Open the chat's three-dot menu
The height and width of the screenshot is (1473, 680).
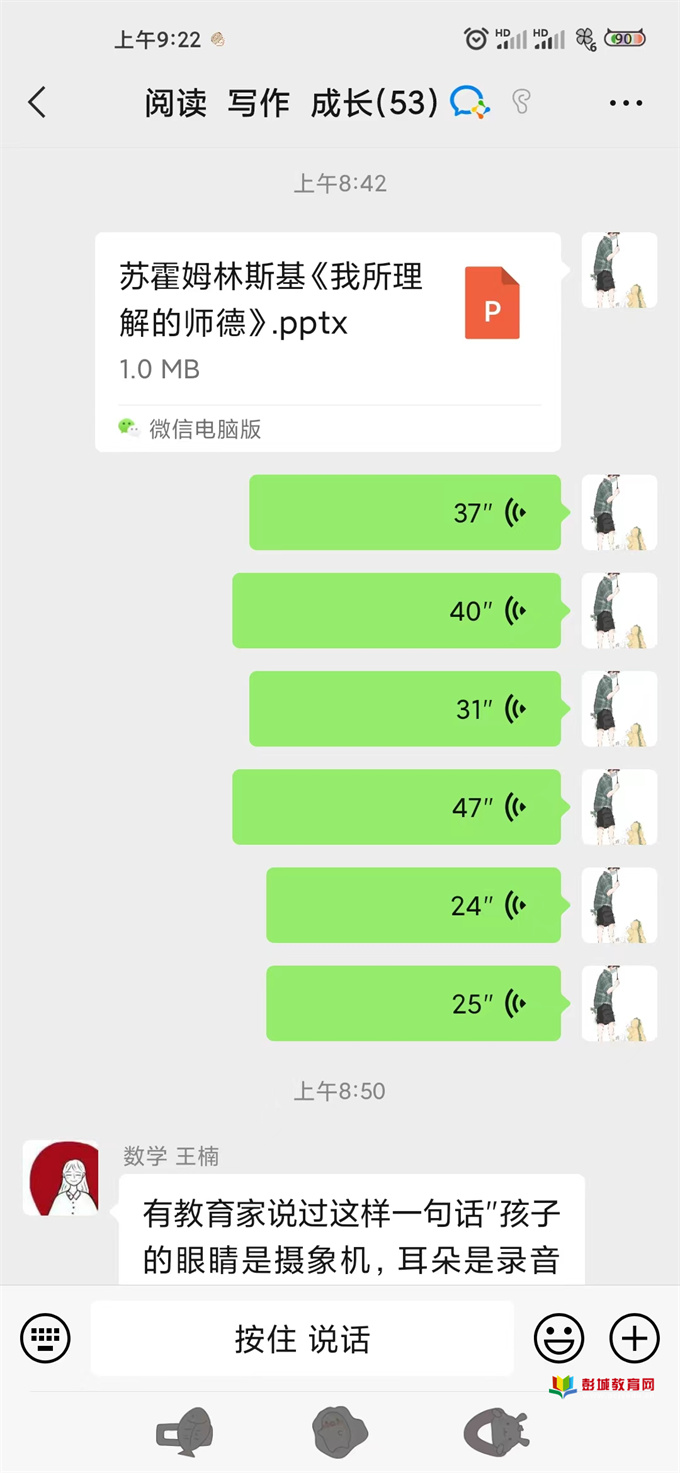[625, 102]
